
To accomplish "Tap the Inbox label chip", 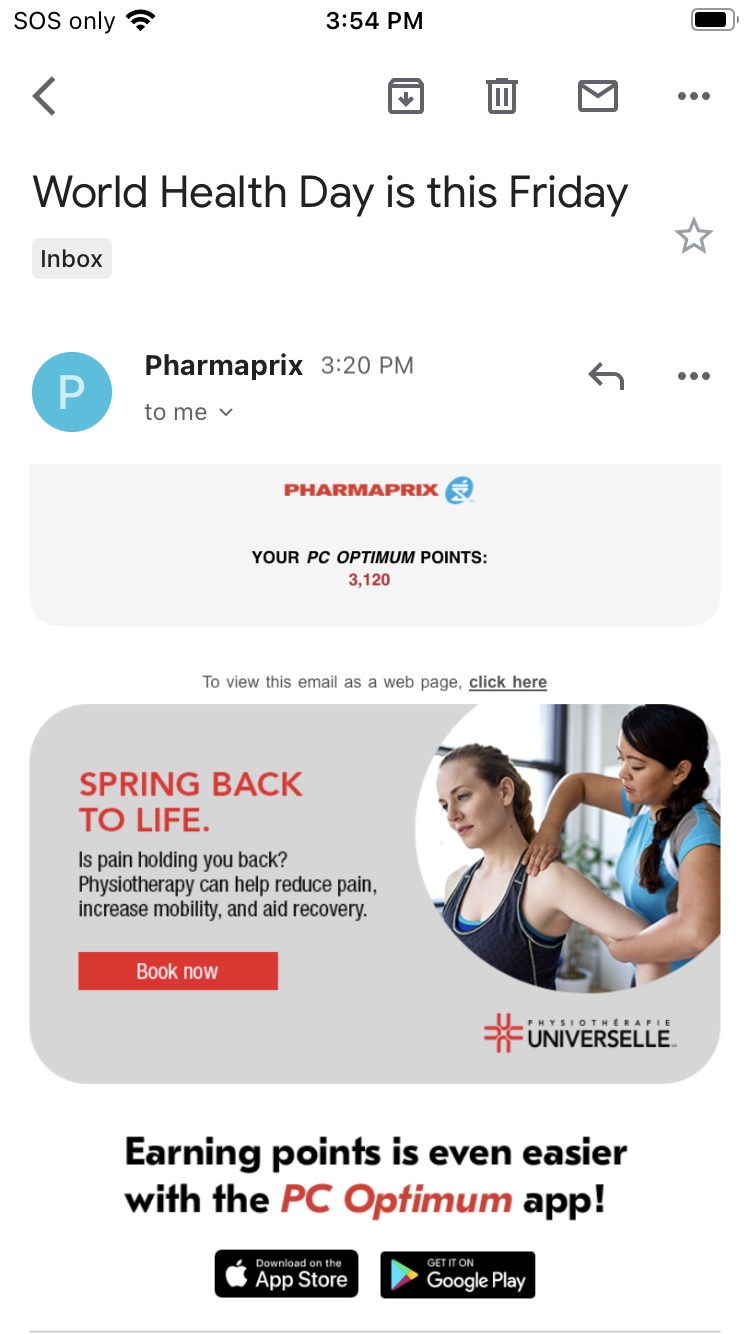I will [x=72, y=259].
